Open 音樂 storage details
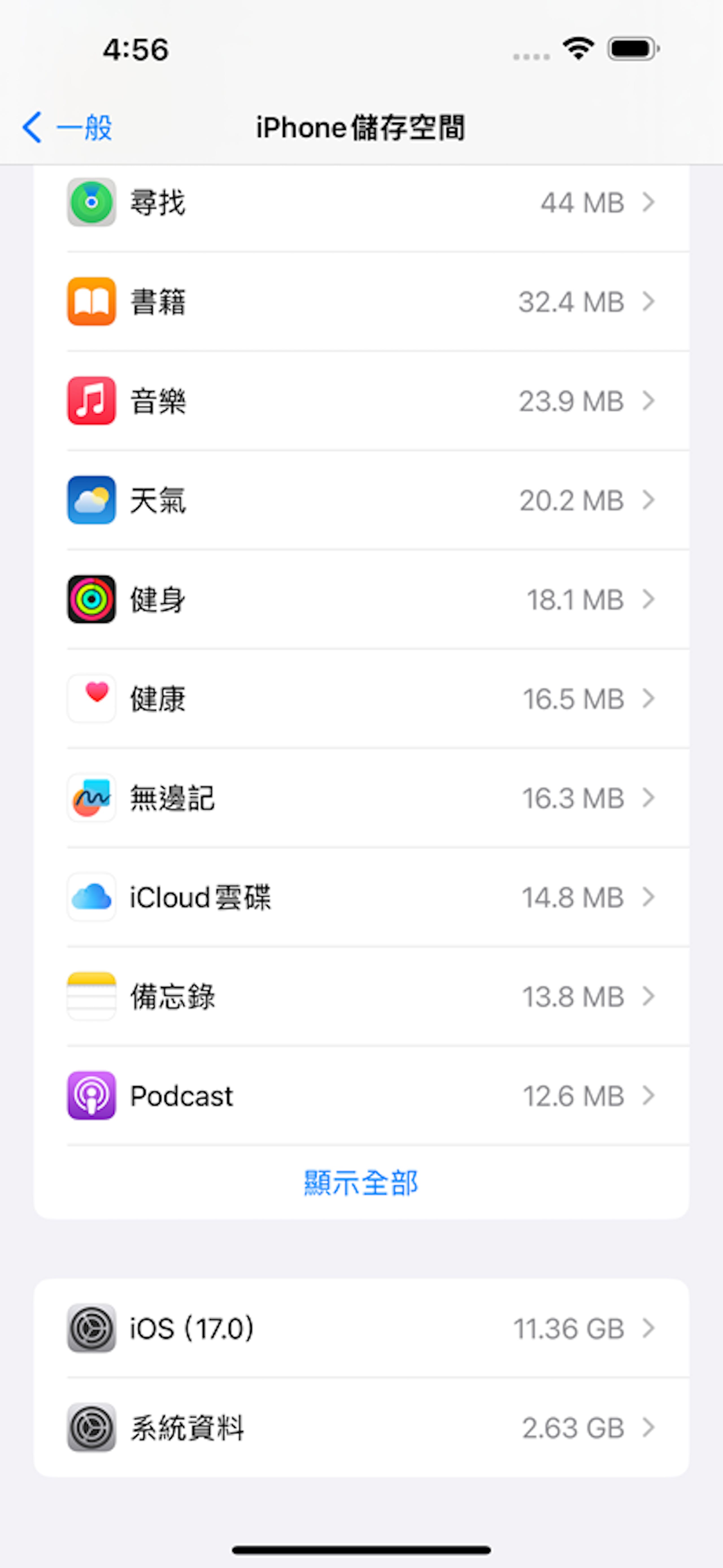This screenshot has height=1568, width=723. [361, 400]
